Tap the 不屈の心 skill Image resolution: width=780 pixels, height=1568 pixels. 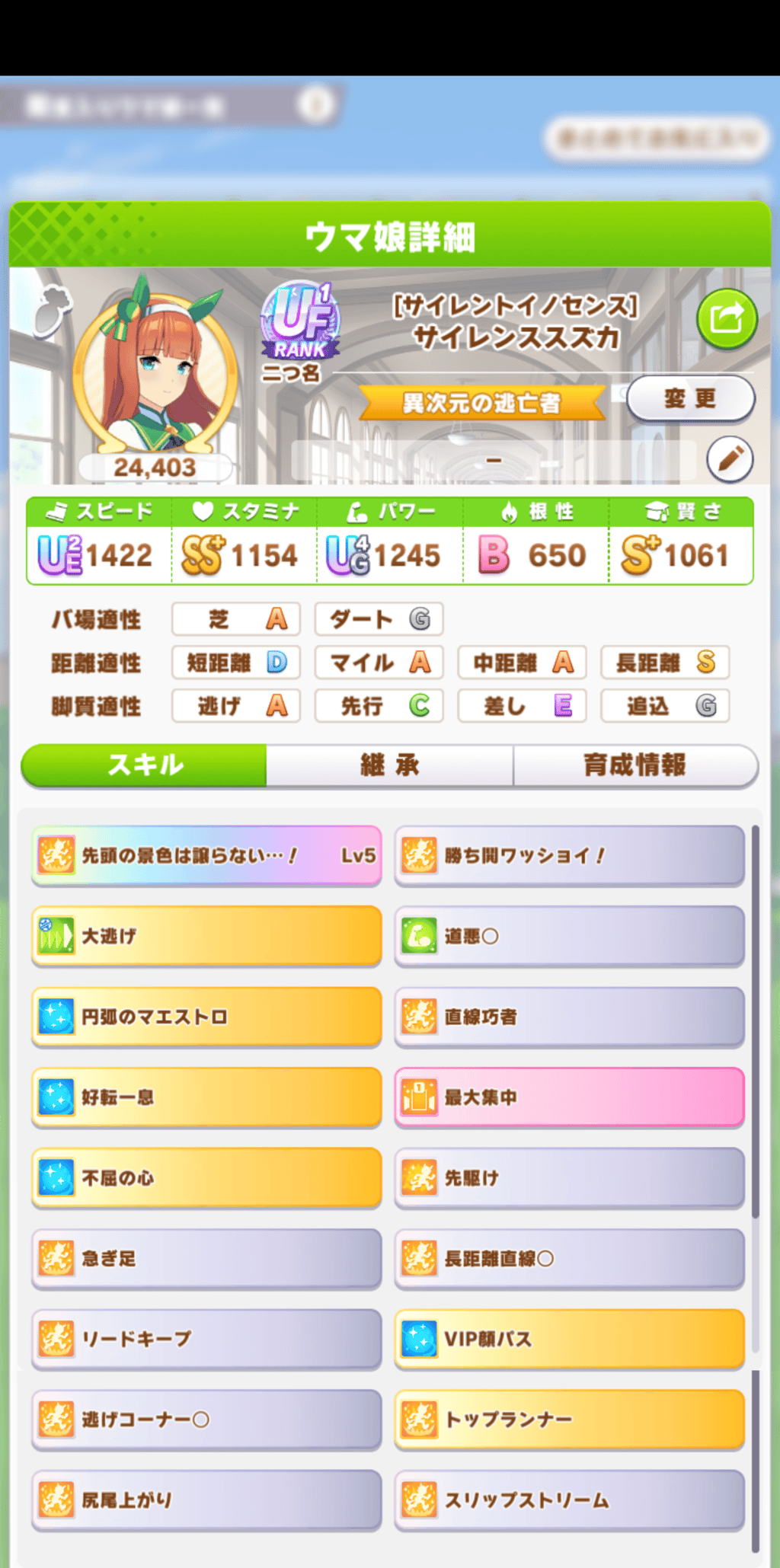pos(206,1178)
